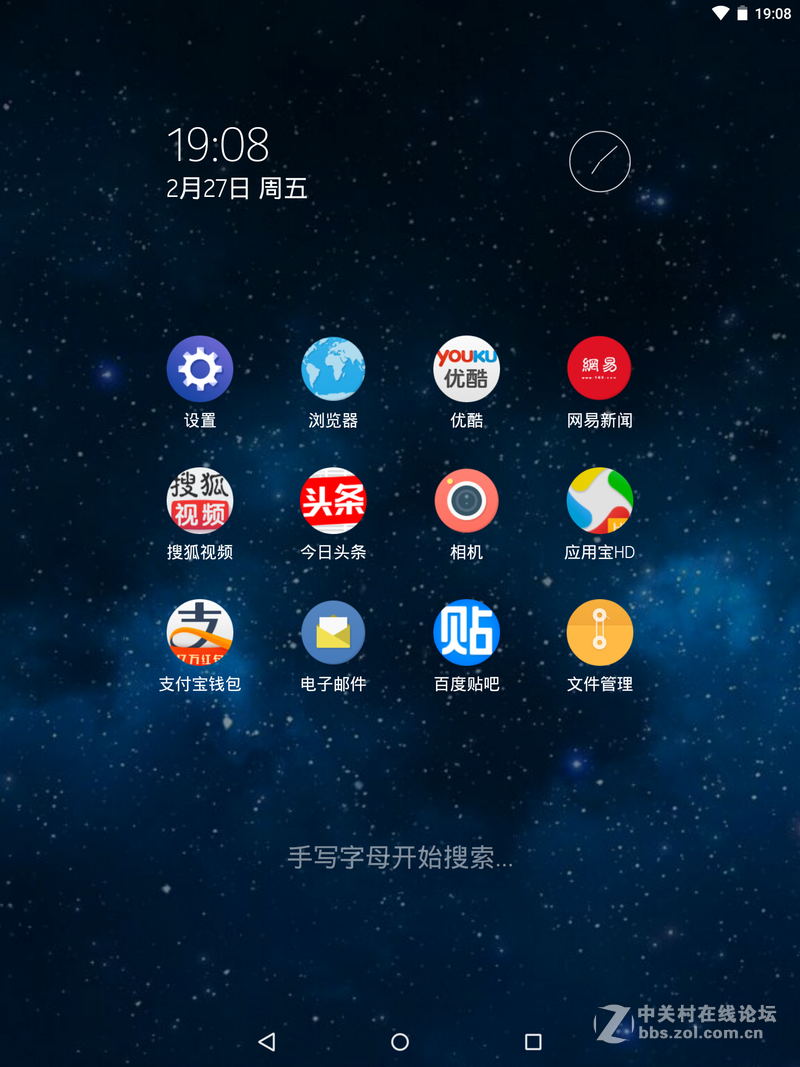800x1067 pixels.
Task: Open recent apps with the square button
Action: pyautogui.click(x=533, y=1041)
